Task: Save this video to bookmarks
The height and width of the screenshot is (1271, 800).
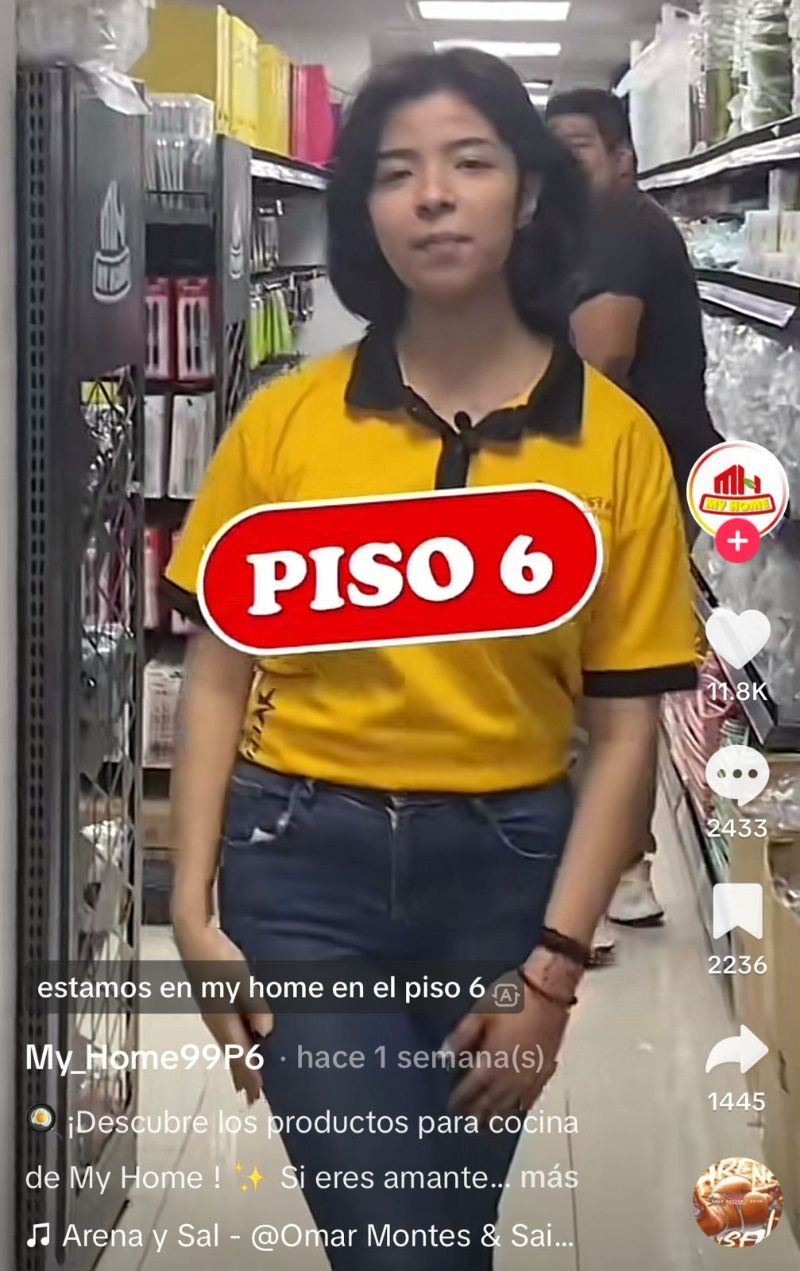Action: click(737, 911)
